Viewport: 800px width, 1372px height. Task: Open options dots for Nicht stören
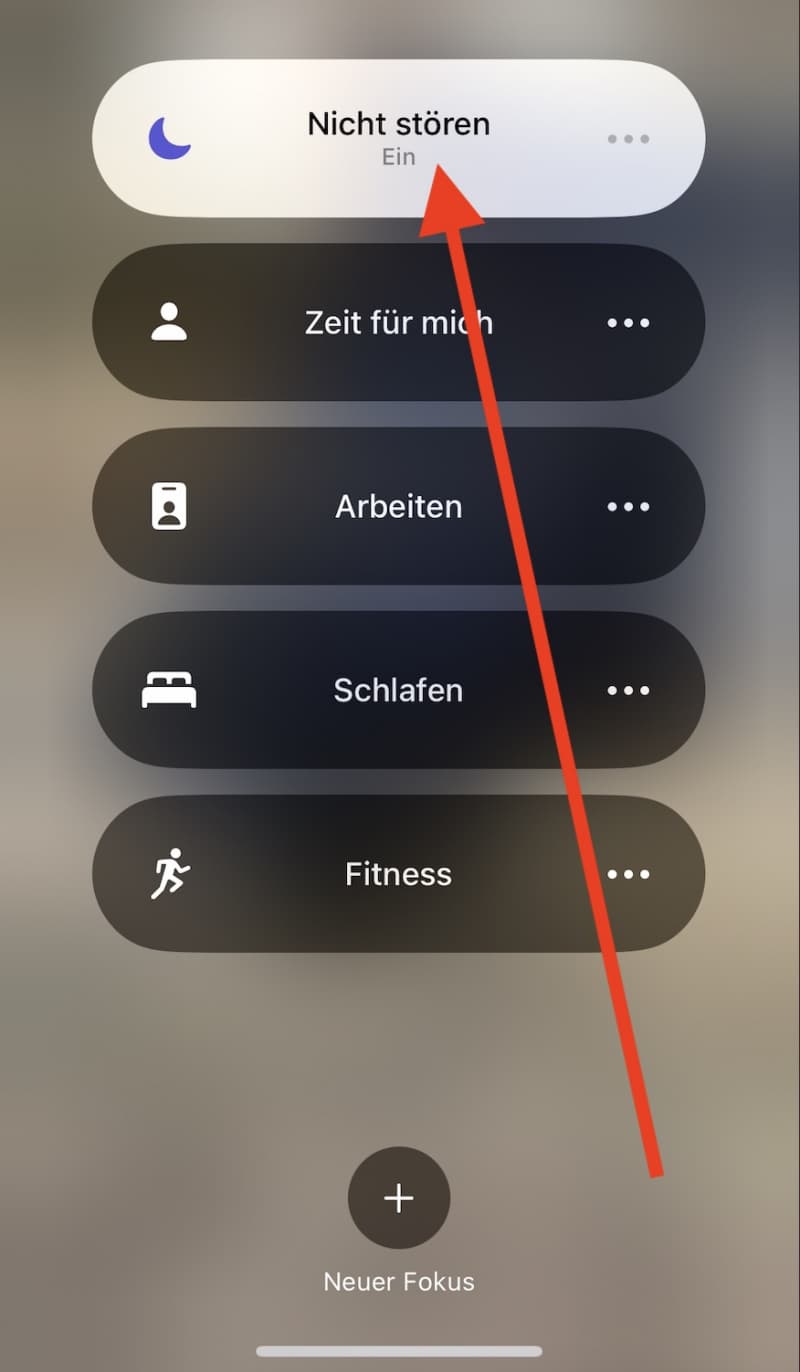[629, 139]
